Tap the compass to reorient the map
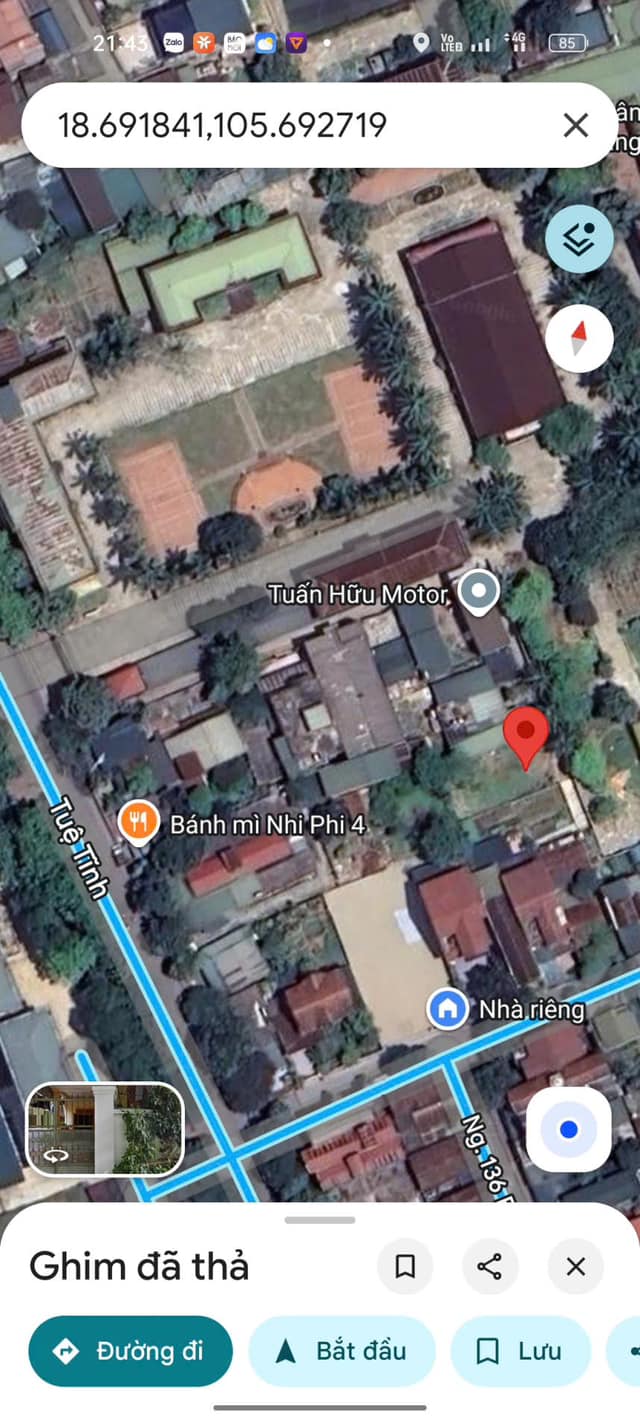 [580, 339]
